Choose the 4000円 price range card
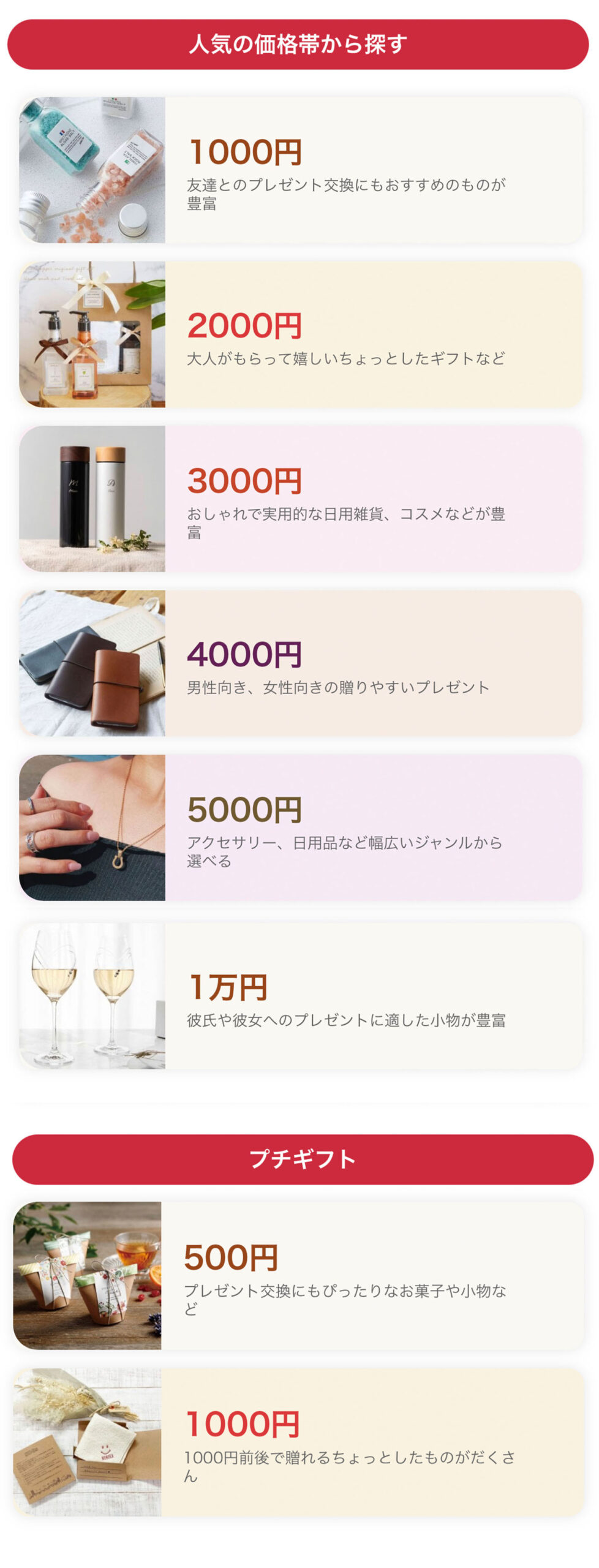 (x=300, y=663)
